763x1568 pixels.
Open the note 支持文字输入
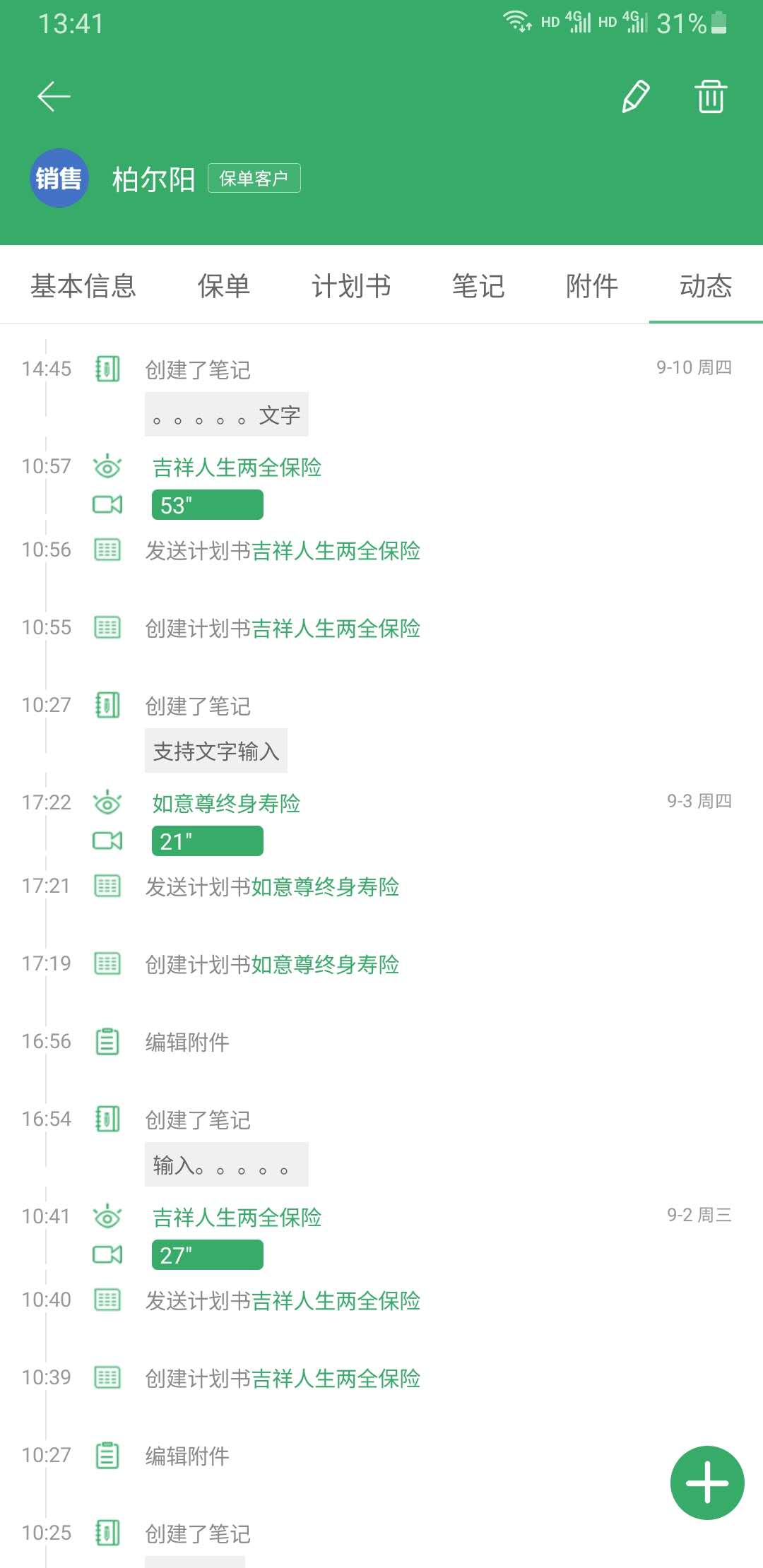point(216,751)
